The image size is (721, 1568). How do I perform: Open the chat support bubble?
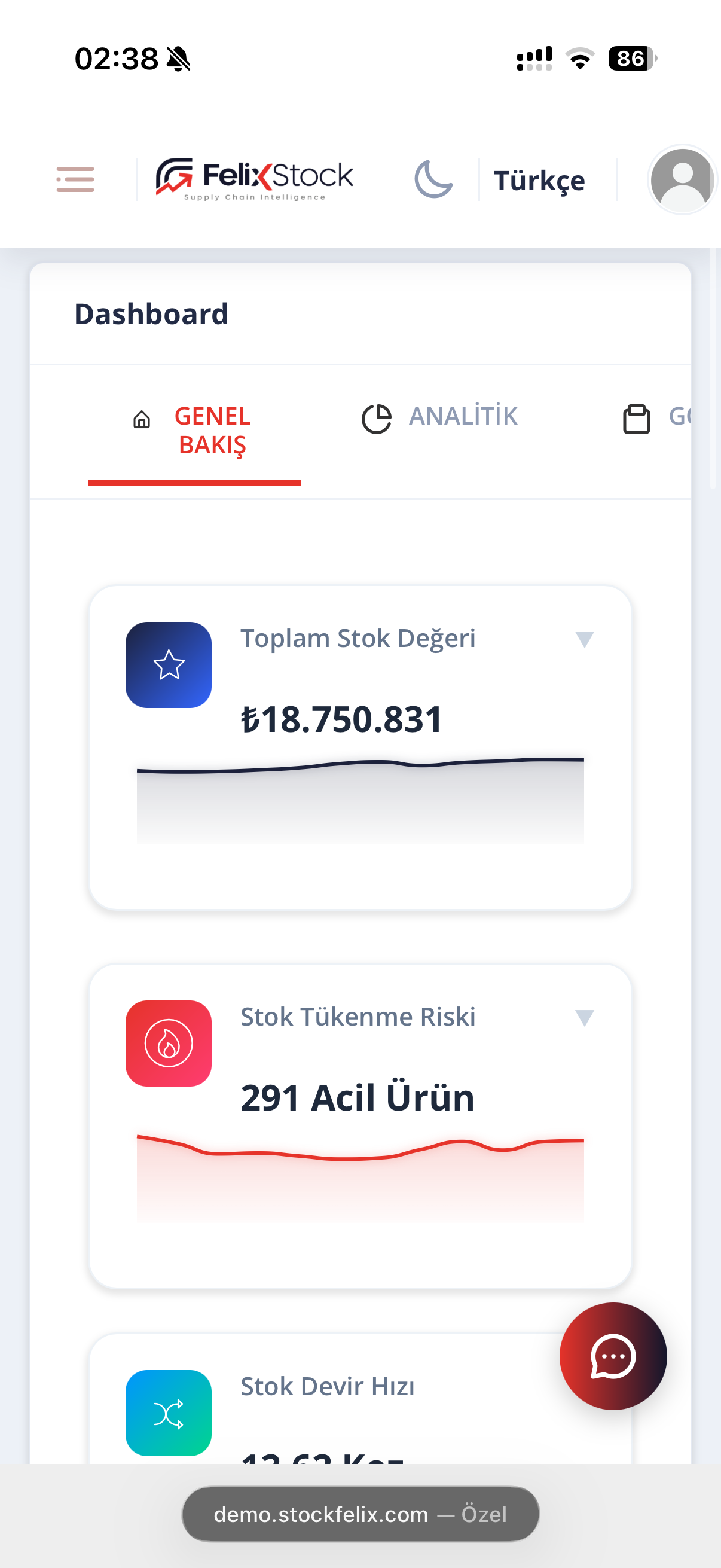(x=613, y=1356)
